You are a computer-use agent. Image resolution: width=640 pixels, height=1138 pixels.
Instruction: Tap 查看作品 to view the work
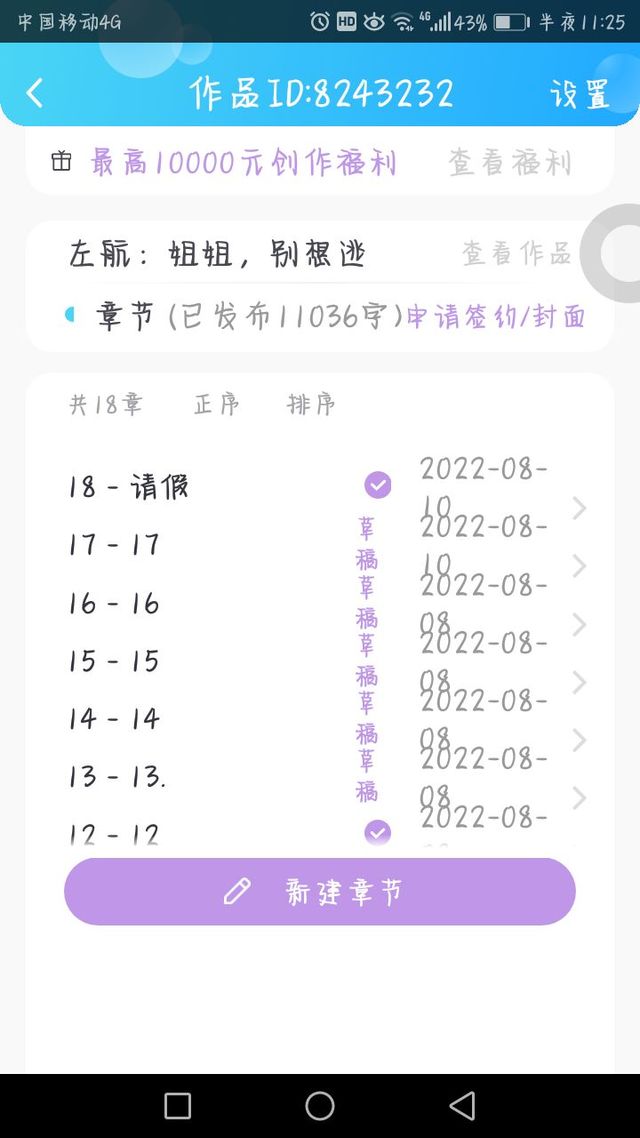pos(516,253)
